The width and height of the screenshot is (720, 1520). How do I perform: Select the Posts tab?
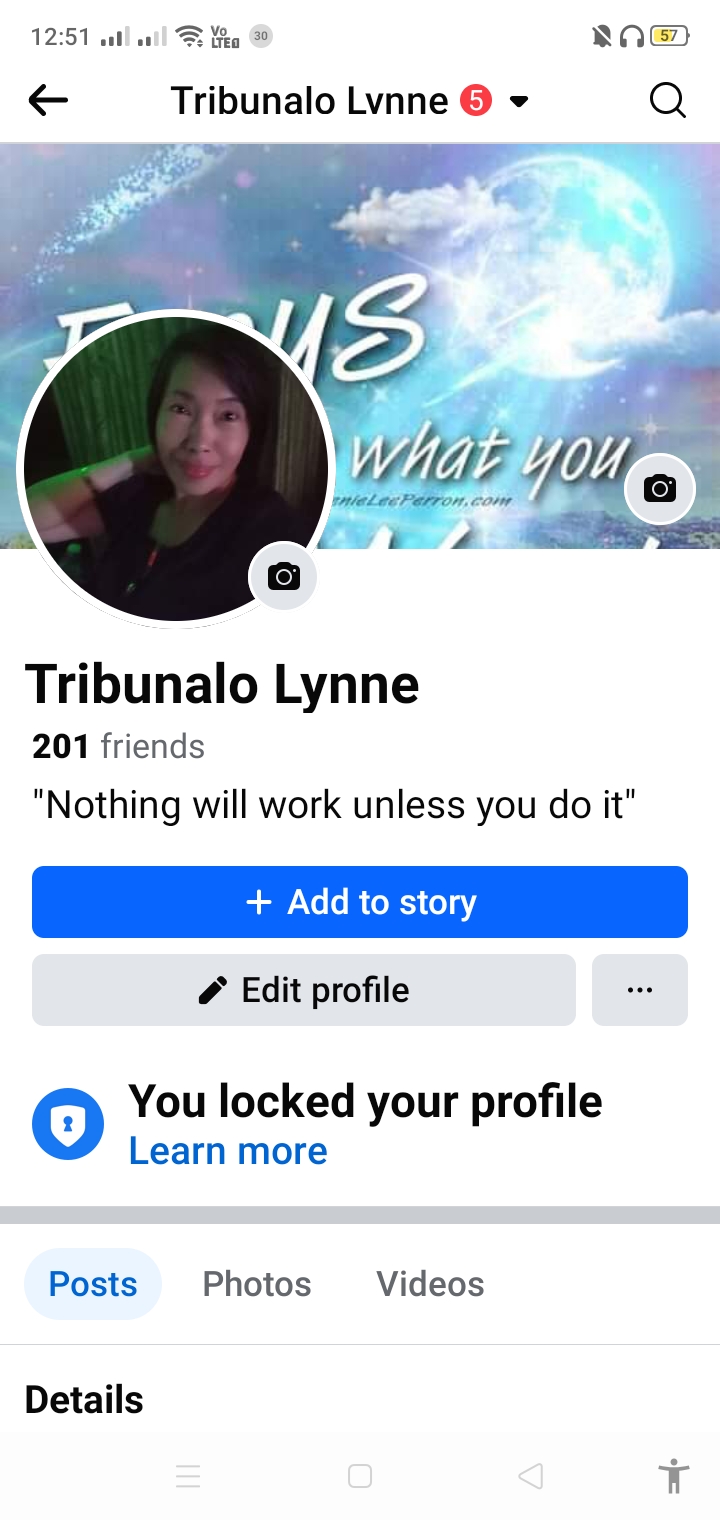(x=93, y=1284)
